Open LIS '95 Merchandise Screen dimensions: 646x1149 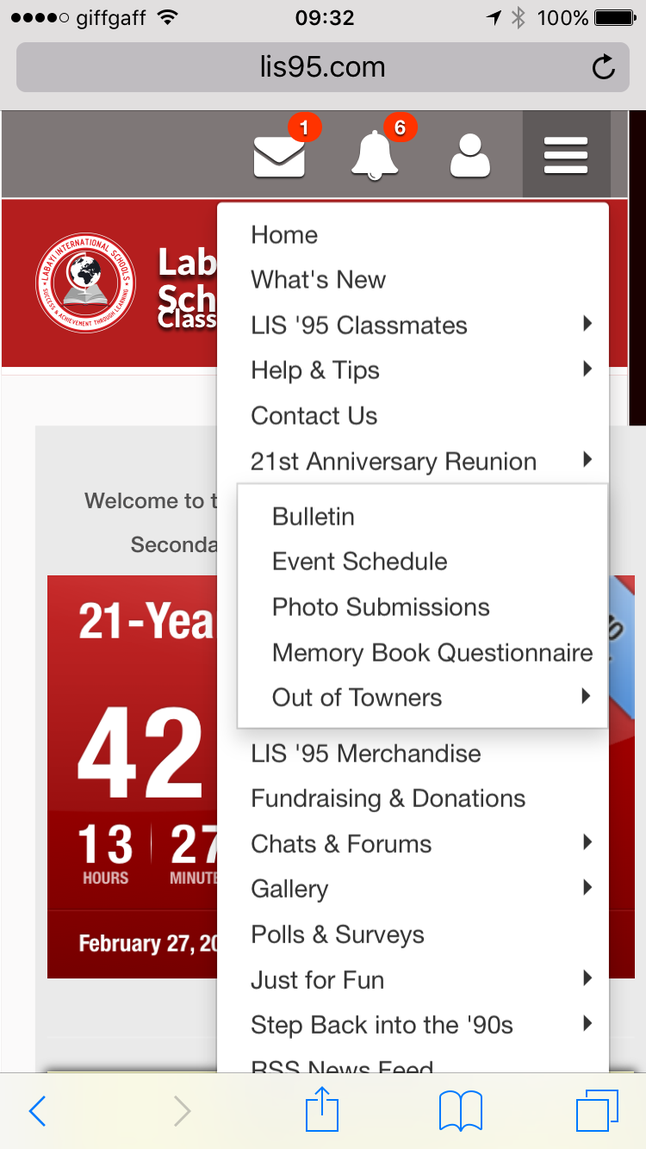[365, 754]
